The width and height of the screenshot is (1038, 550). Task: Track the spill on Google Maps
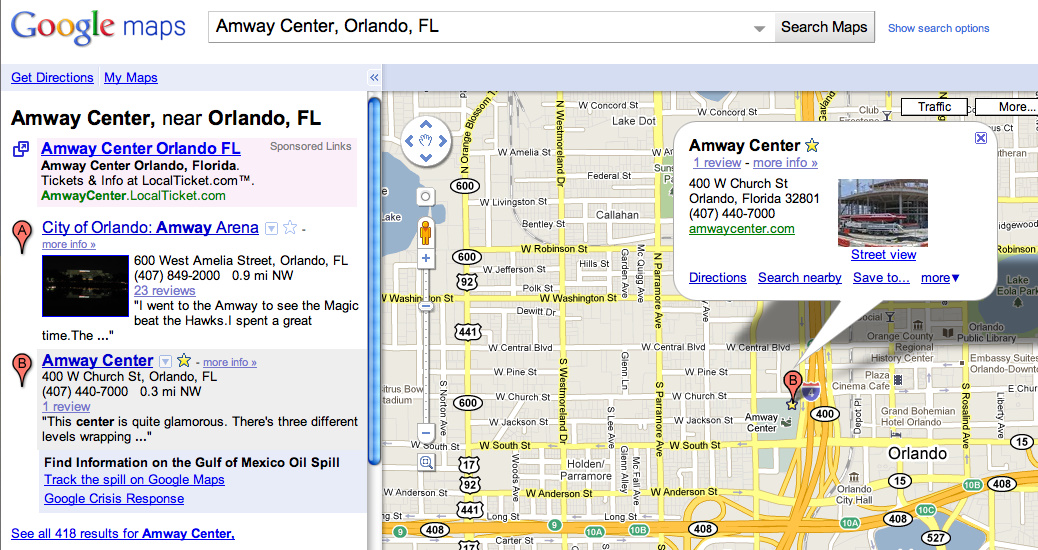click(x=134, y=480)
